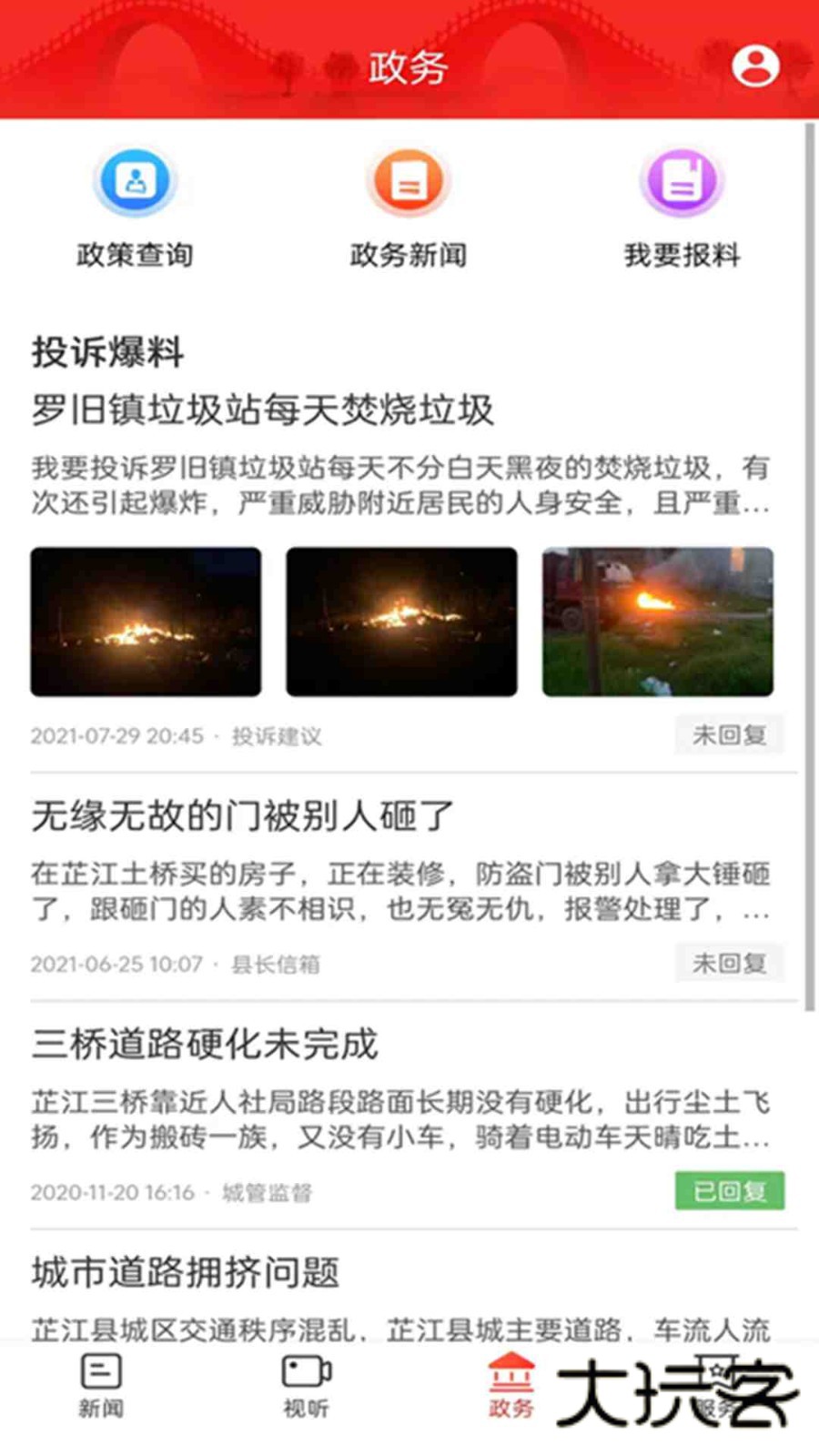
Task: View first fire photo in garbage complaint
Action: click(x=146, y=622)
